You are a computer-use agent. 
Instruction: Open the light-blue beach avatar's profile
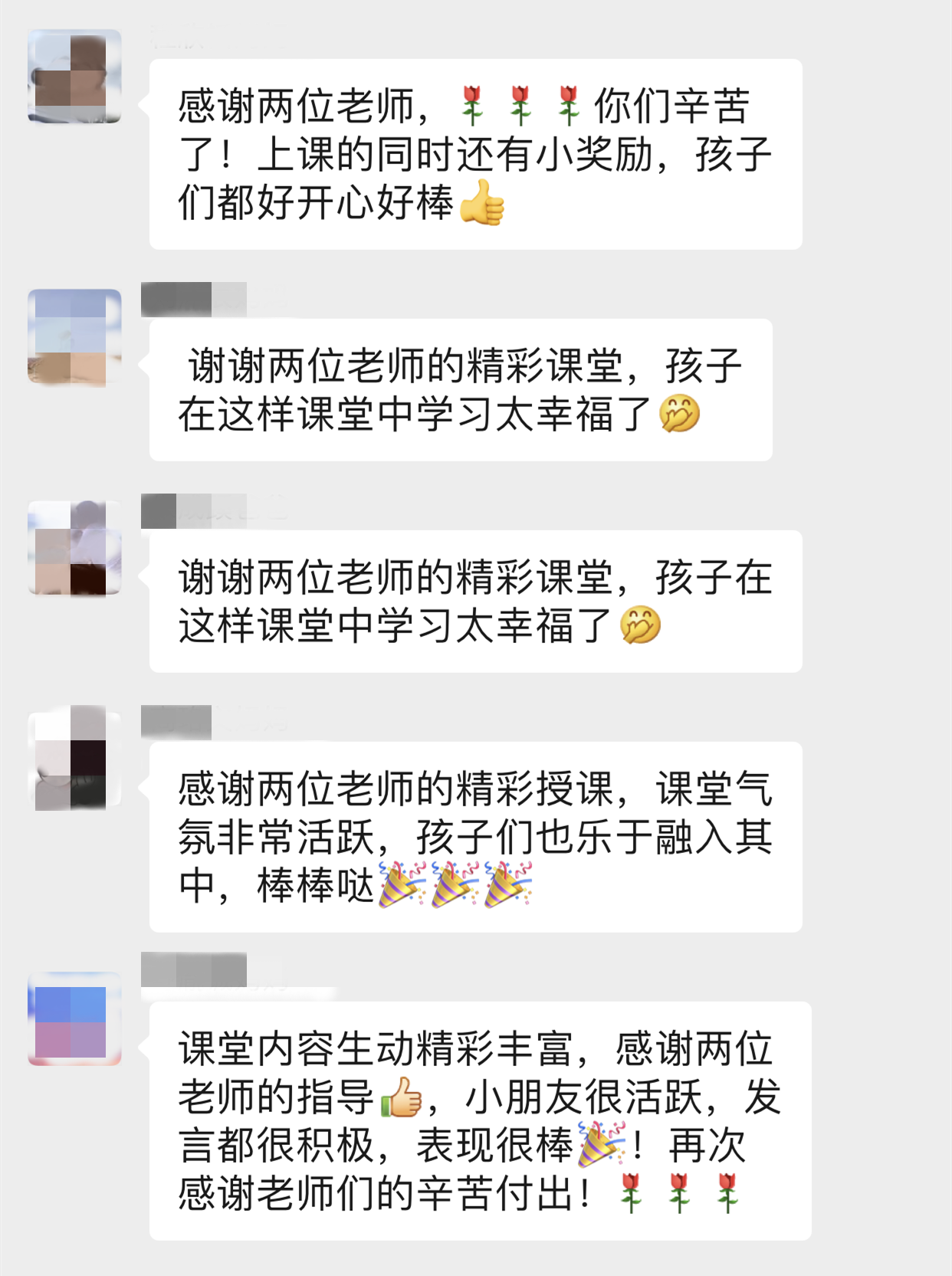[x=74, y=336]
